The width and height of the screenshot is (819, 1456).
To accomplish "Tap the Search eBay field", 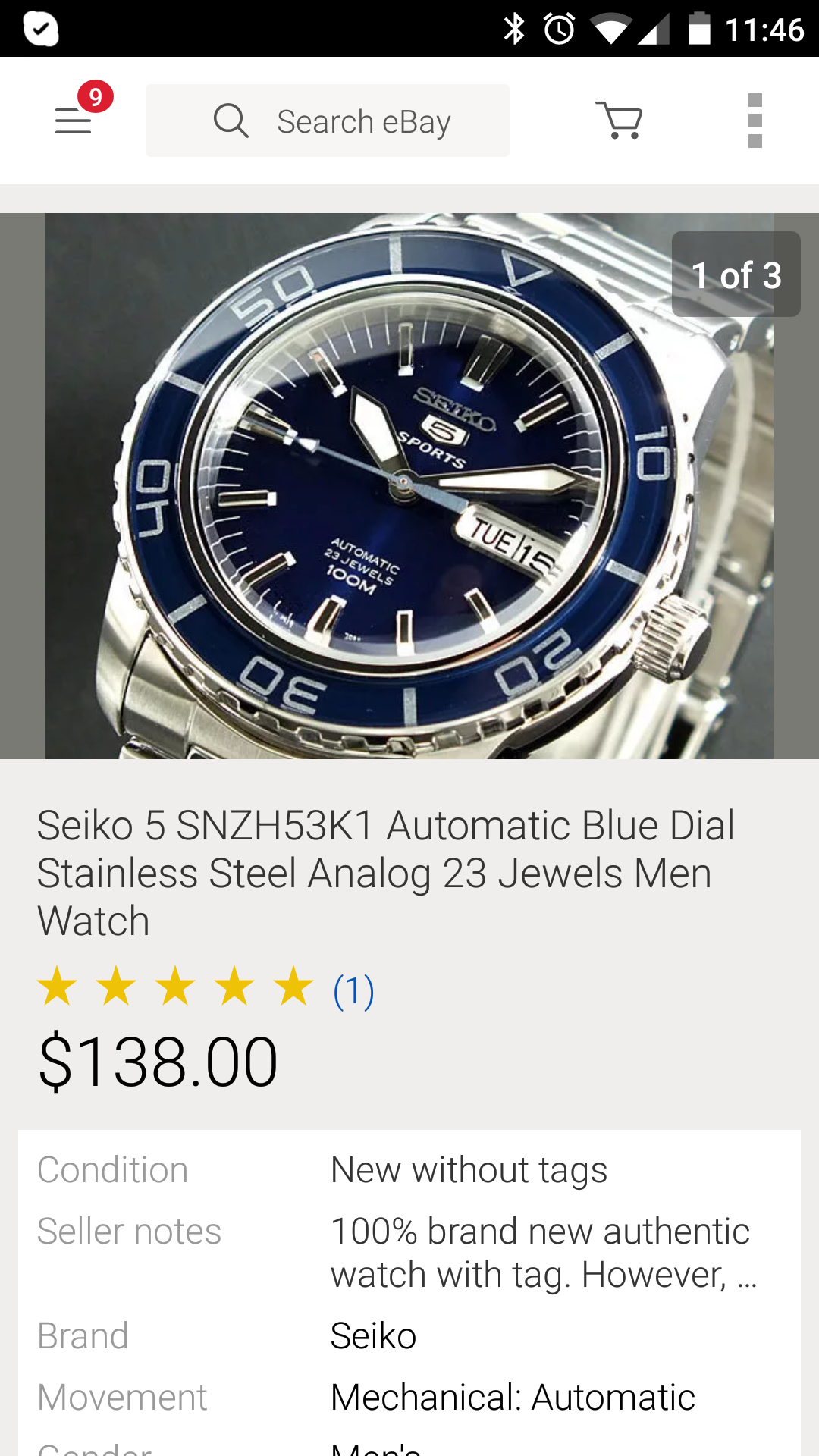I will click(x=328, y=121).
